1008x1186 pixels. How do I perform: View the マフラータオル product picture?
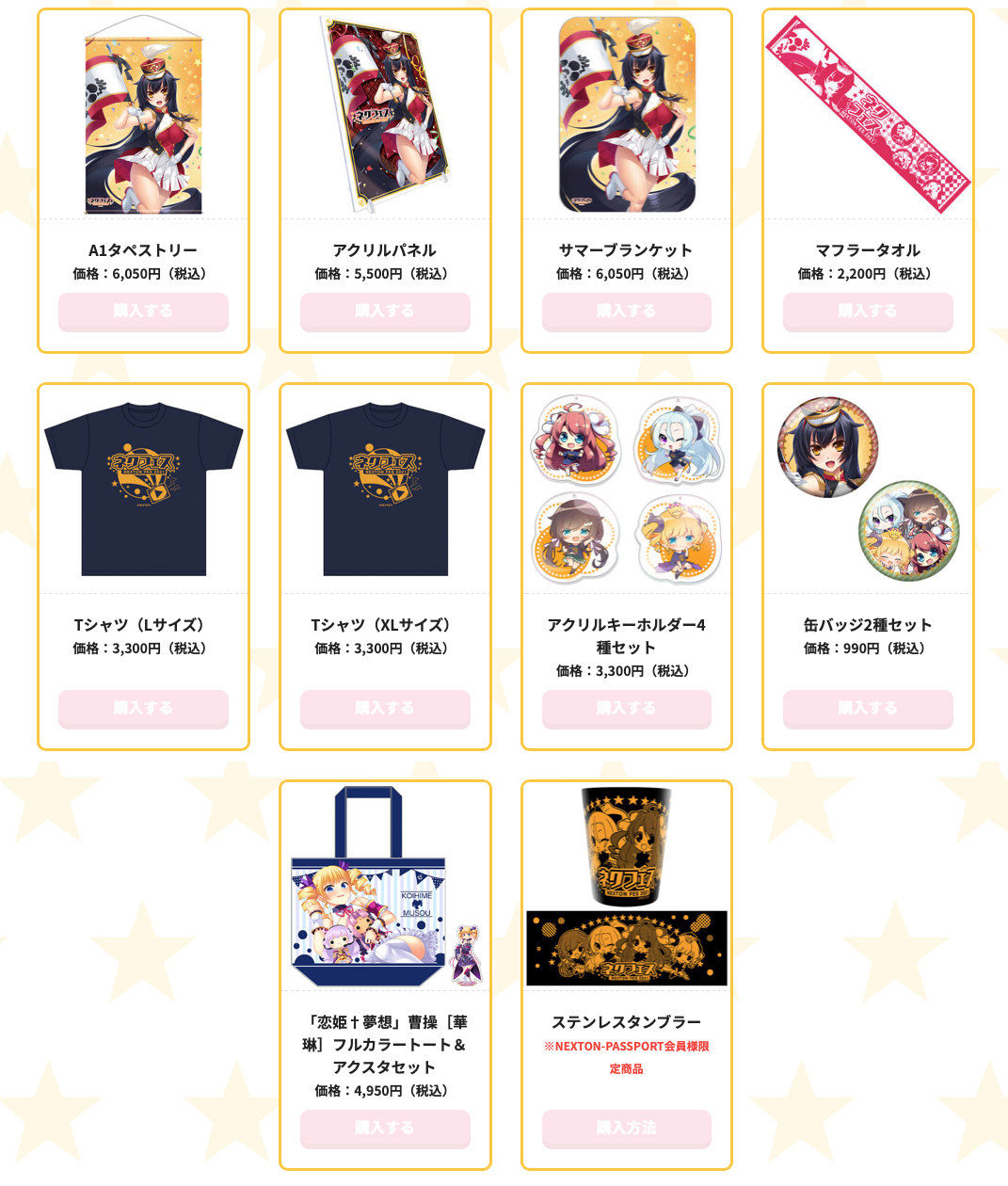(867, 115)
